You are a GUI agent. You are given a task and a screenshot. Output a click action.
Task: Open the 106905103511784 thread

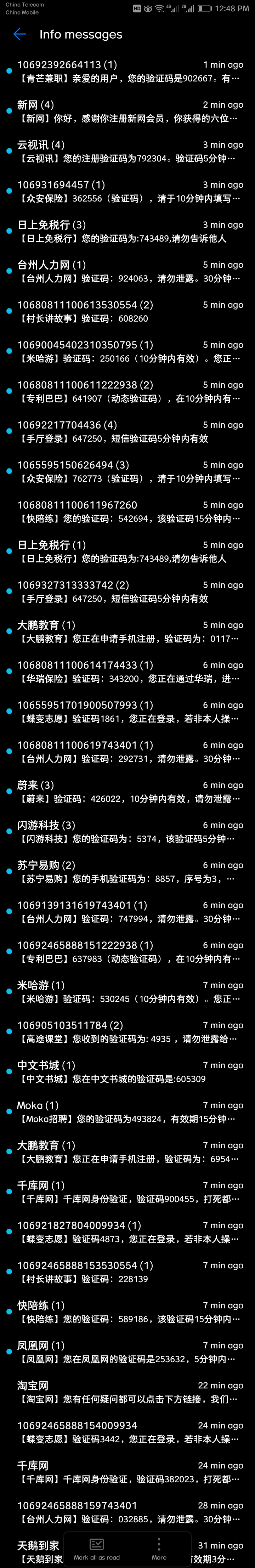click(127, 1032)
